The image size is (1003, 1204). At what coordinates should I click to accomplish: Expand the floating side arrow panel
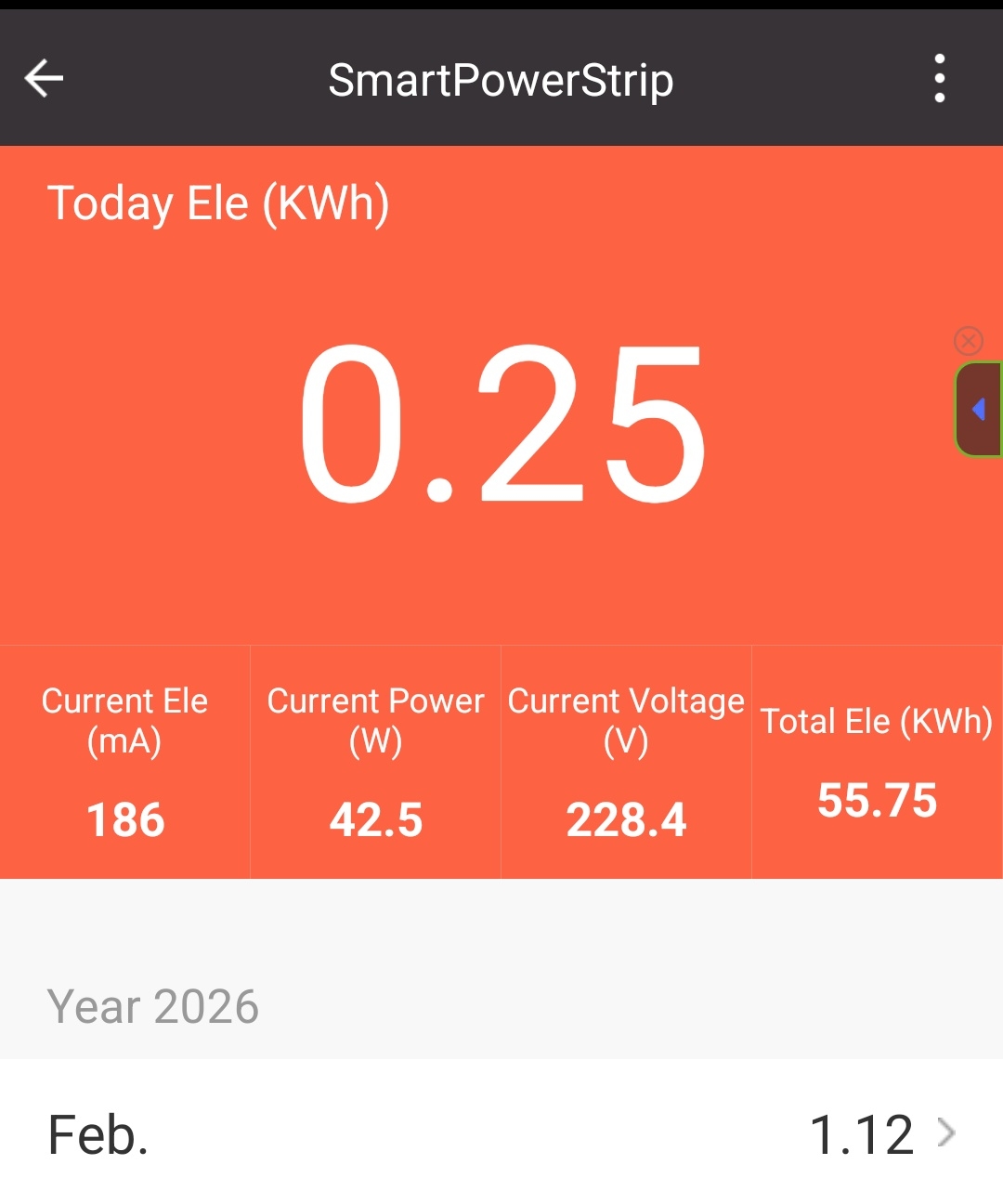point(979,410)
